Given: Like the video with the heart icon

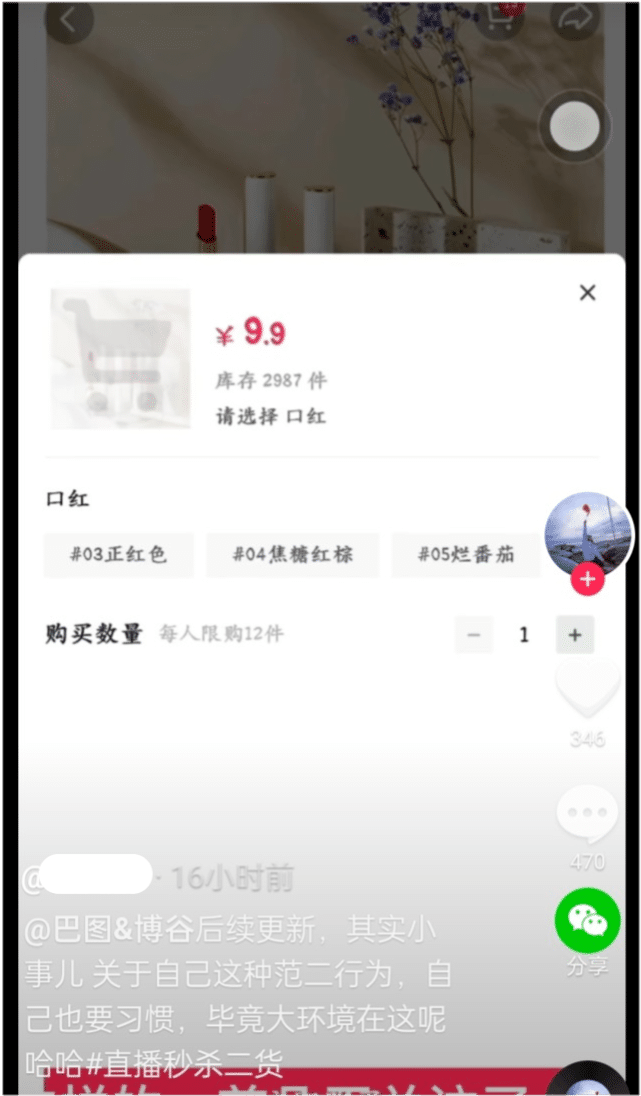Looking at the screenshot, I should (587, 692).
